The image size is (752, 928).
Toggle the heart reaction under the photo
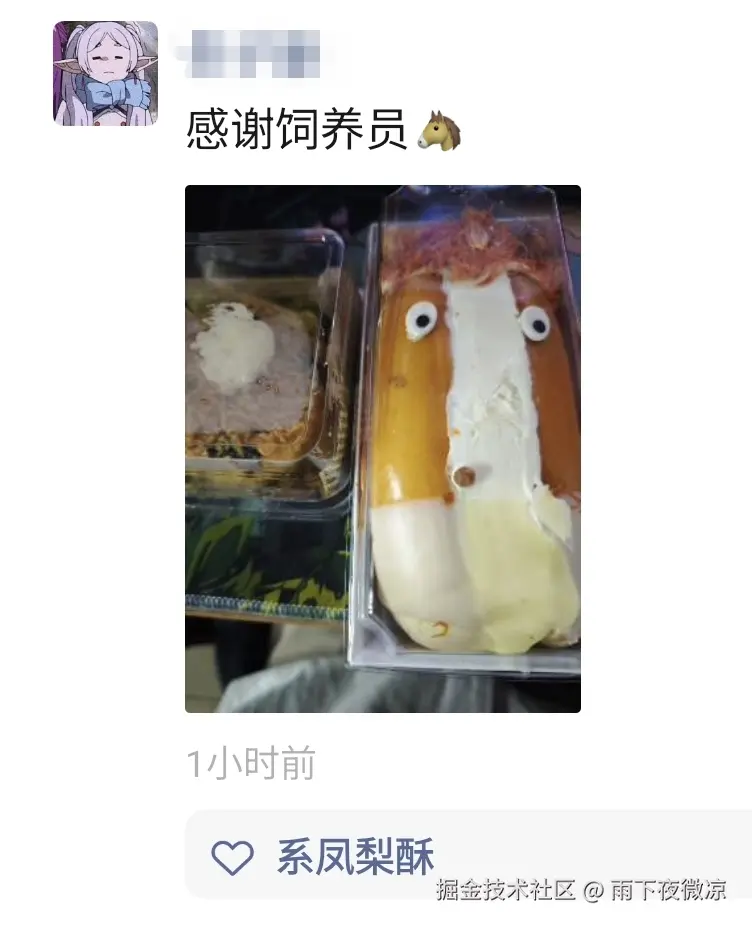tap(232, 853)
